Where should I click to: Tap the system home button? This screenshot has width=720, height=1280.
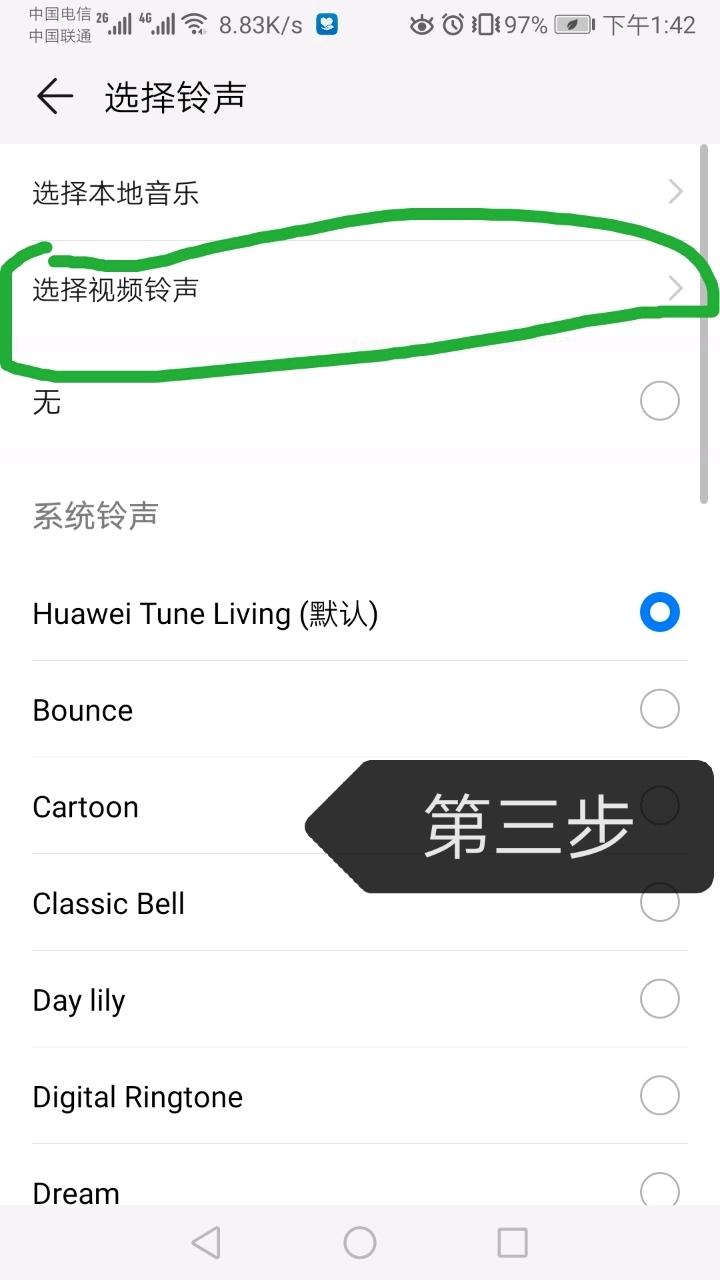coord(360,1243)
